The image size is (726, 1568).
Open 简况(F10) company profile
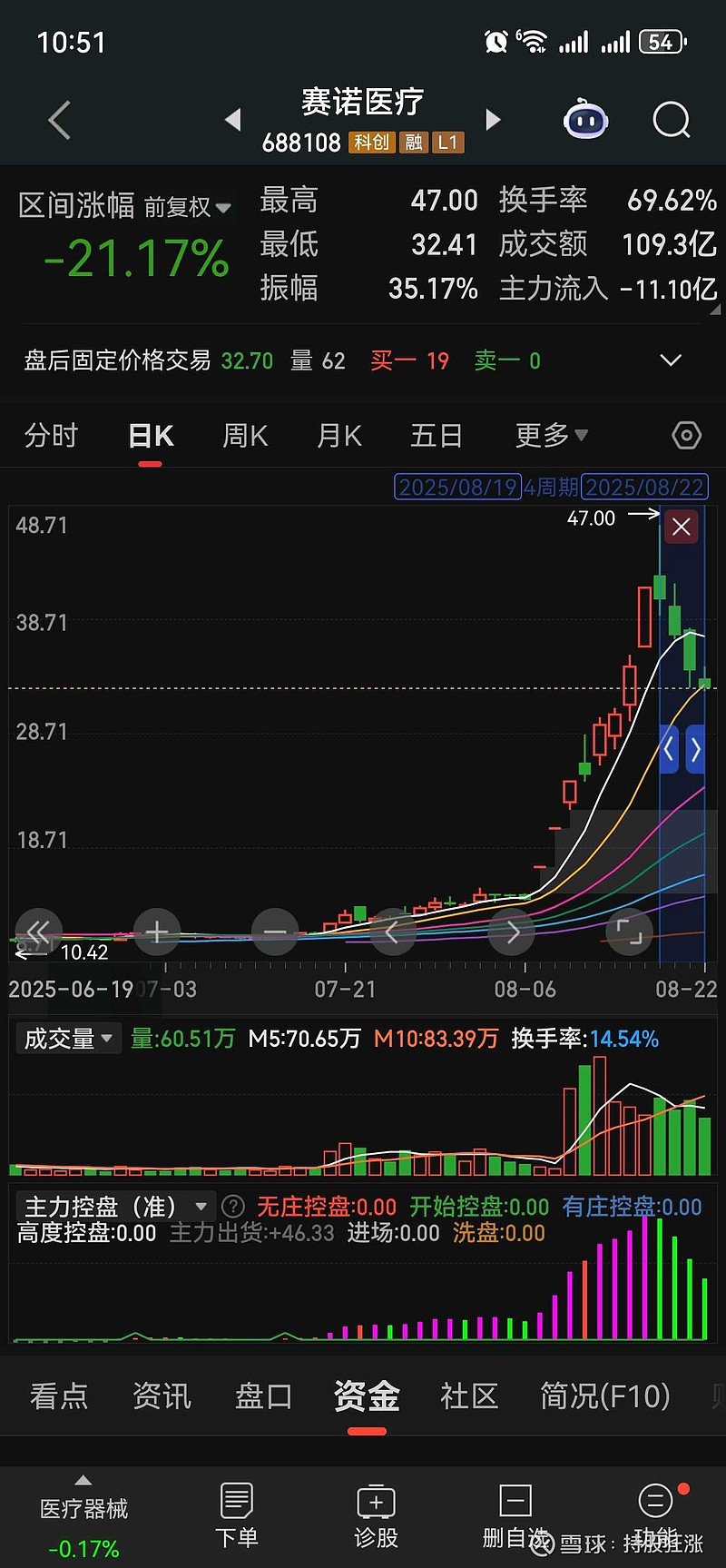coord(604,1398)
